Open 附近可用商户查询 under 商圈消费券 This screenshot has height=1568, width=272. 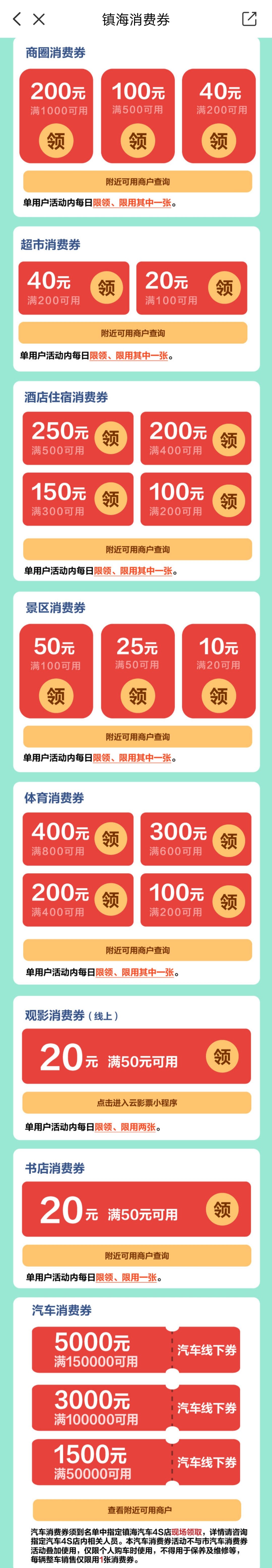(x=137, y=181)
